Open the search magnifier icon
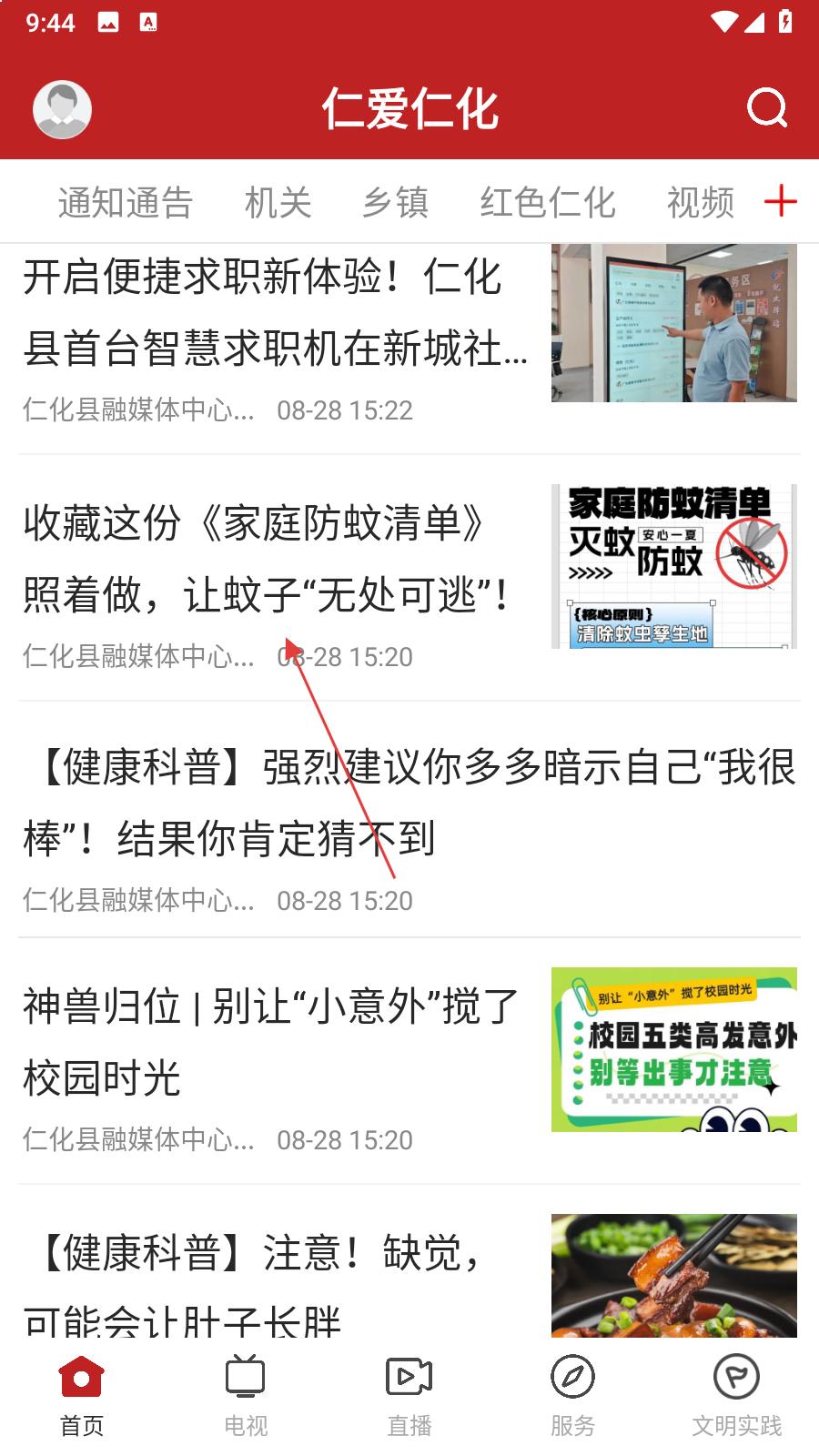This screenshot has width=819, height=1456. [x=766, y=108]
